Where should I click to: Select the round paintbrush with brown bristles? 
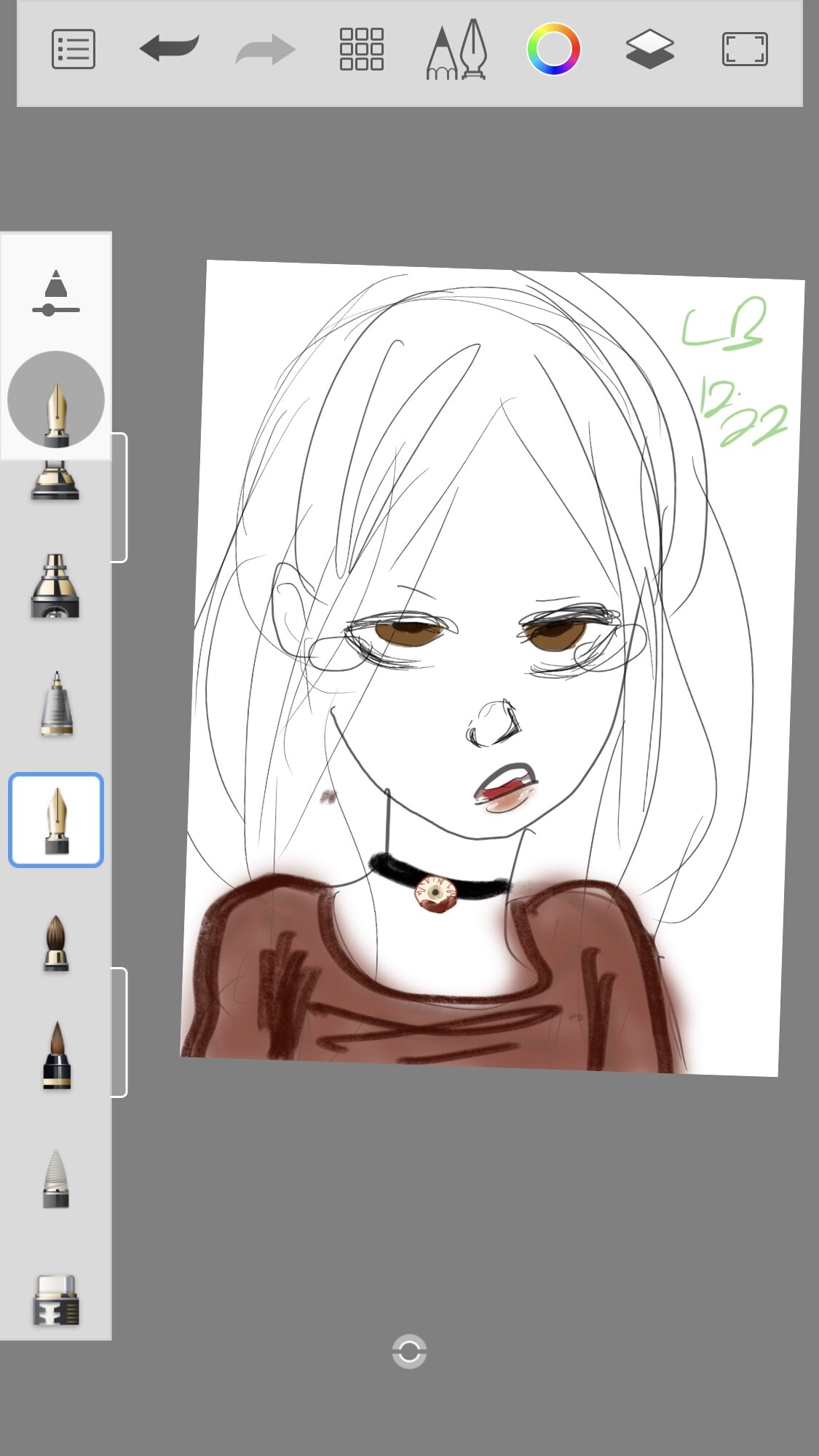tap(56, 944)
